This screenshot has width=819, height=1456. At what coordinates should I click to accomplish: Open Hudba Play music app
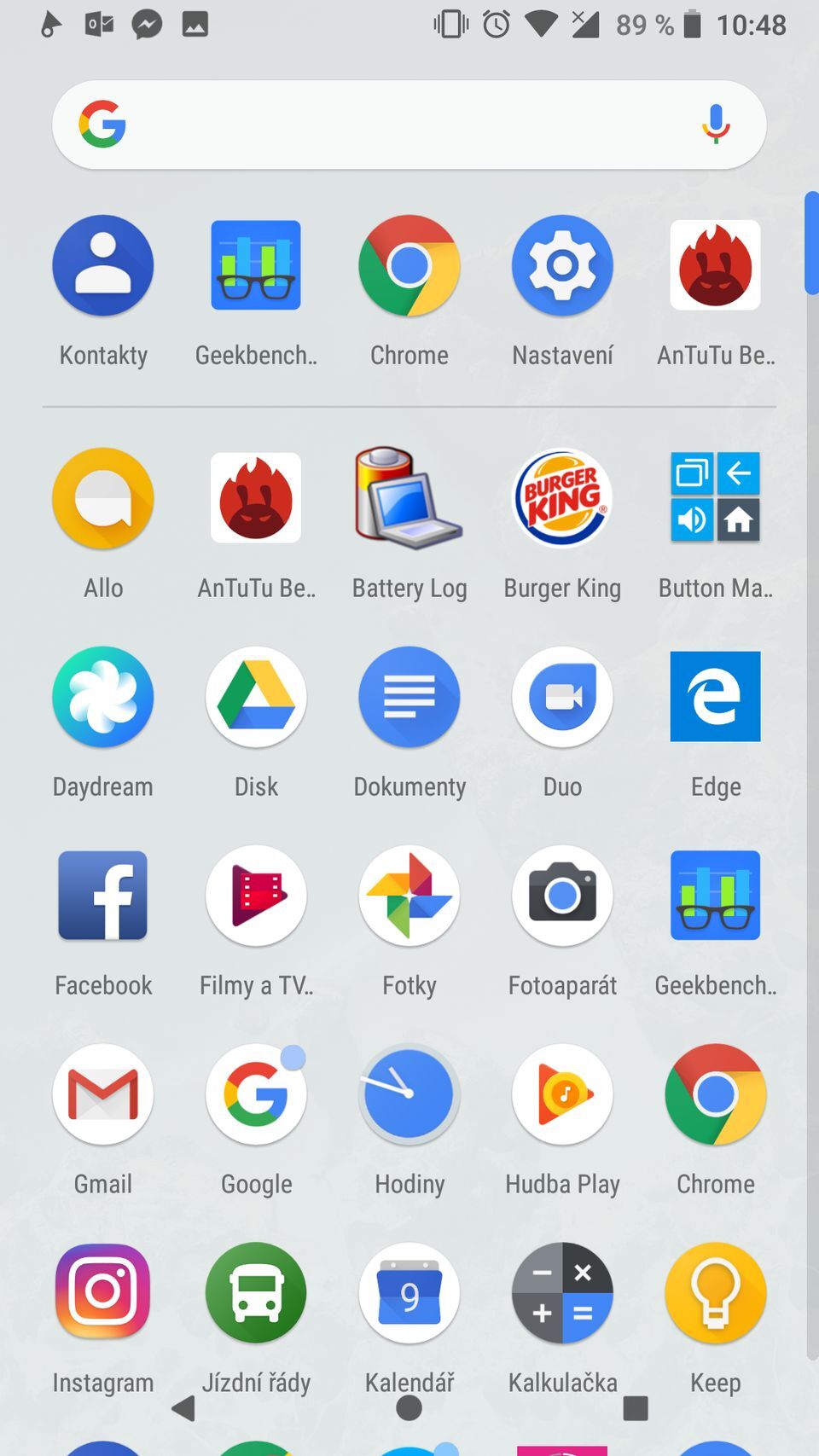pyautogui.click(x=562, y=1094)
